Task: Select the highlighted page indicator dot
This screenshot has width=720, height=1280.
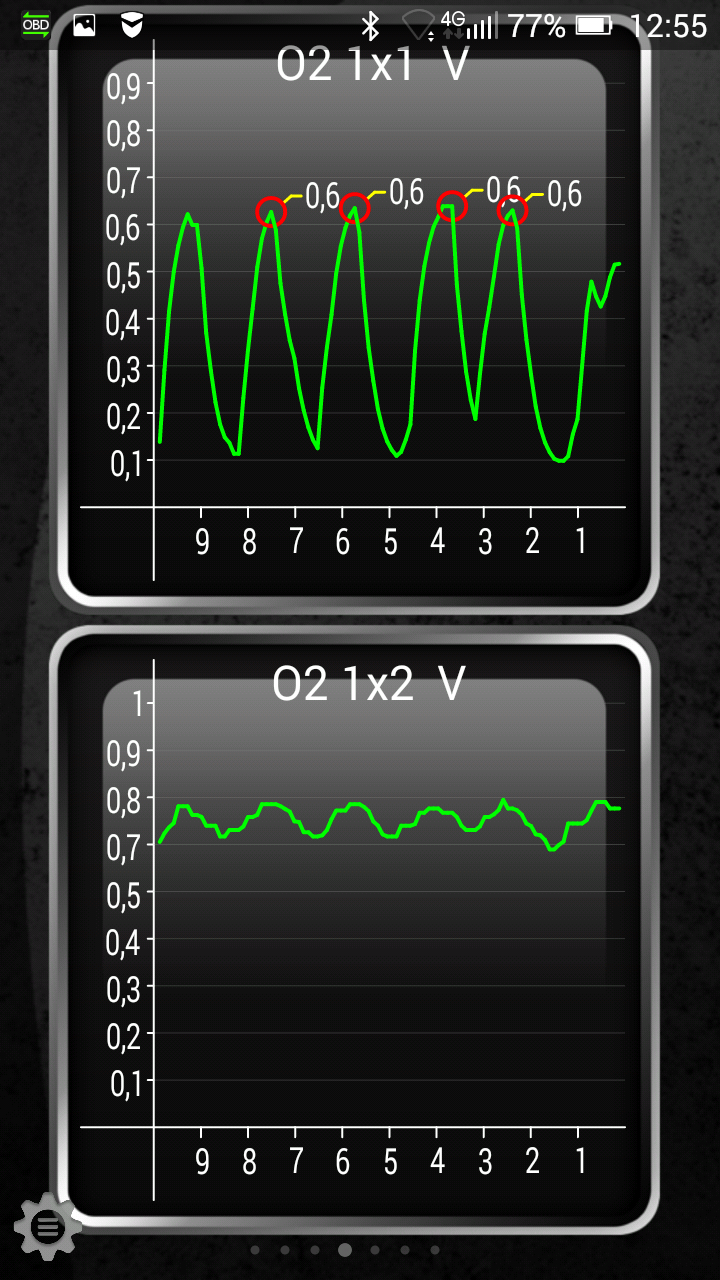Action: [345, 1249]
